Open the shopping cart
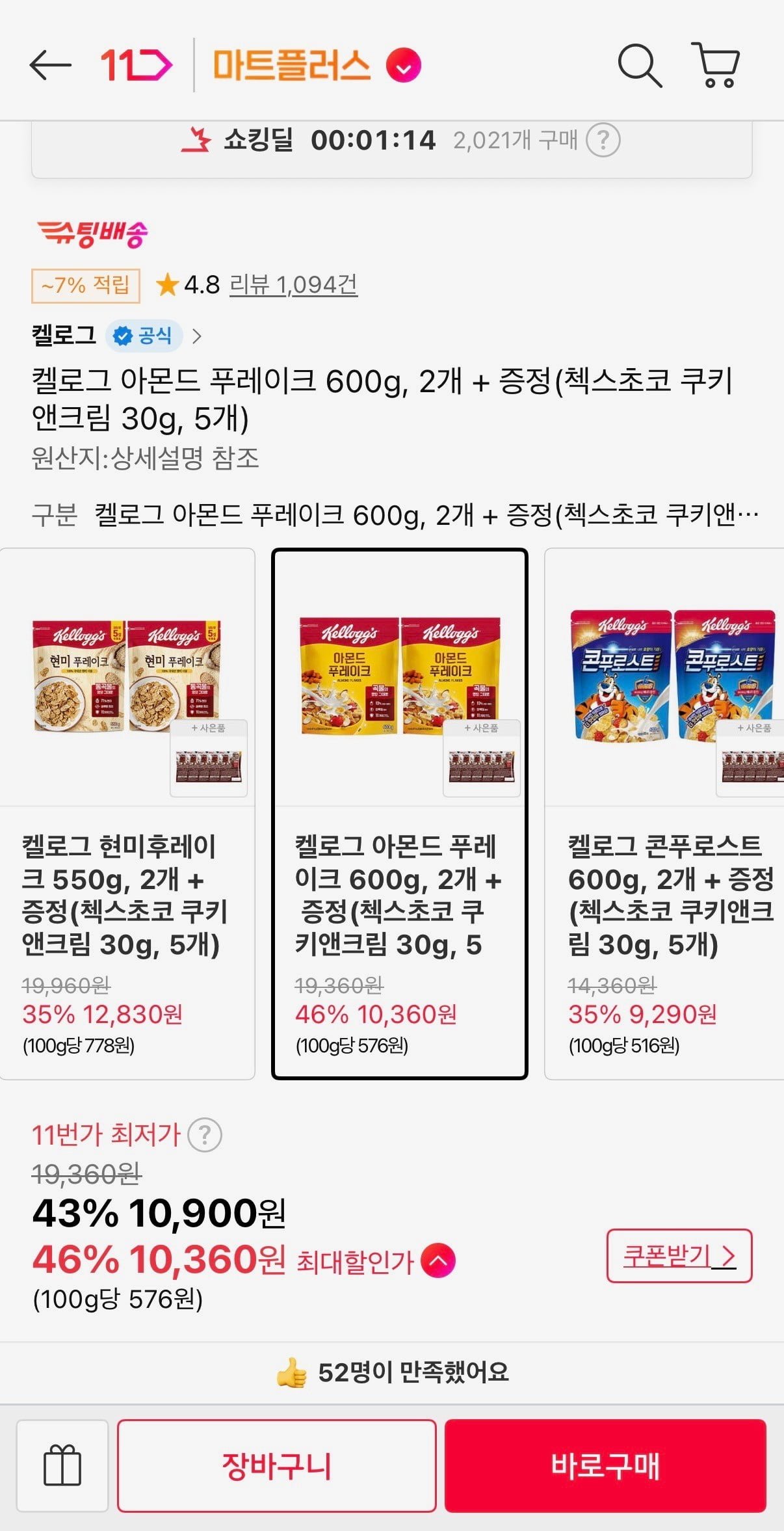The image size is (784, 1531). point(716,65)
